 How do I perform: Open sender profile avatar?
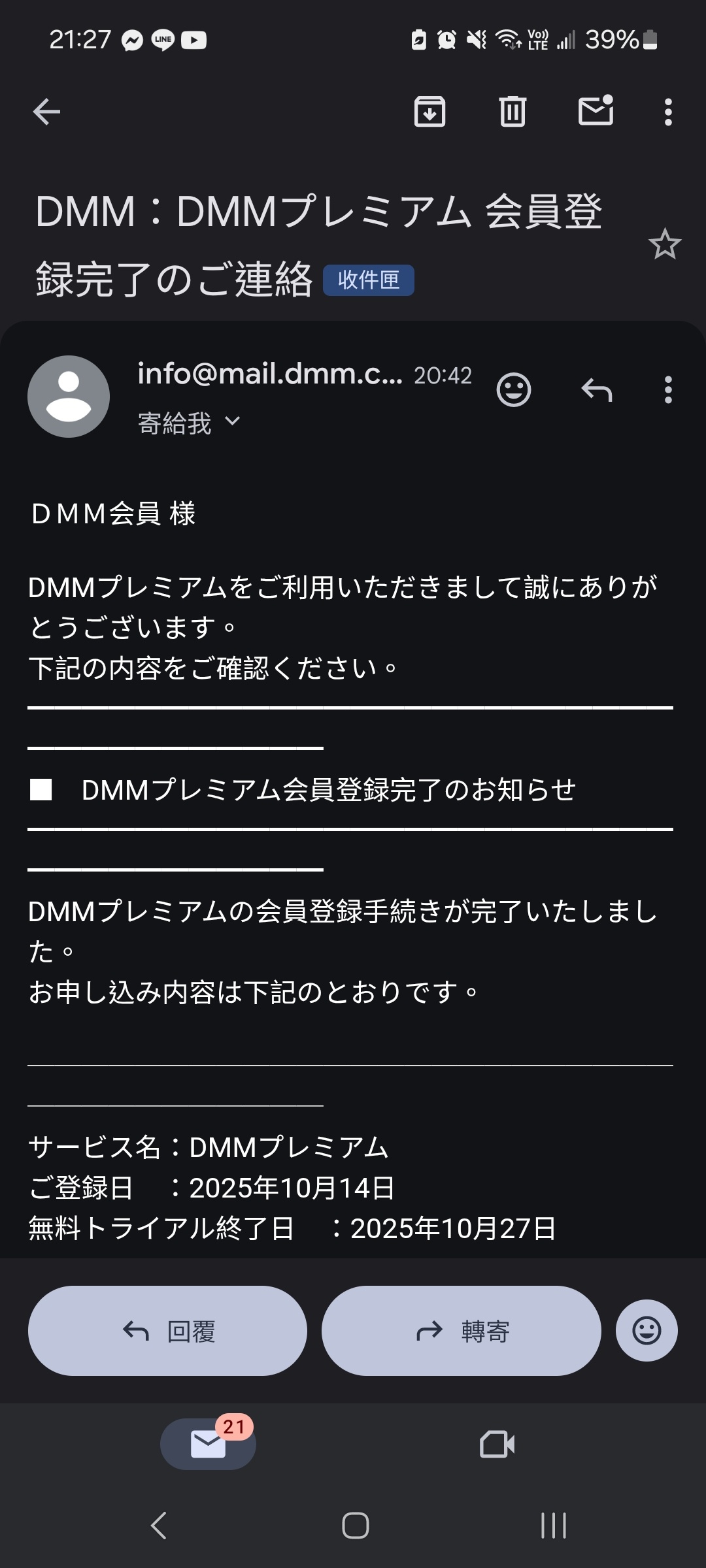(69, 397)
